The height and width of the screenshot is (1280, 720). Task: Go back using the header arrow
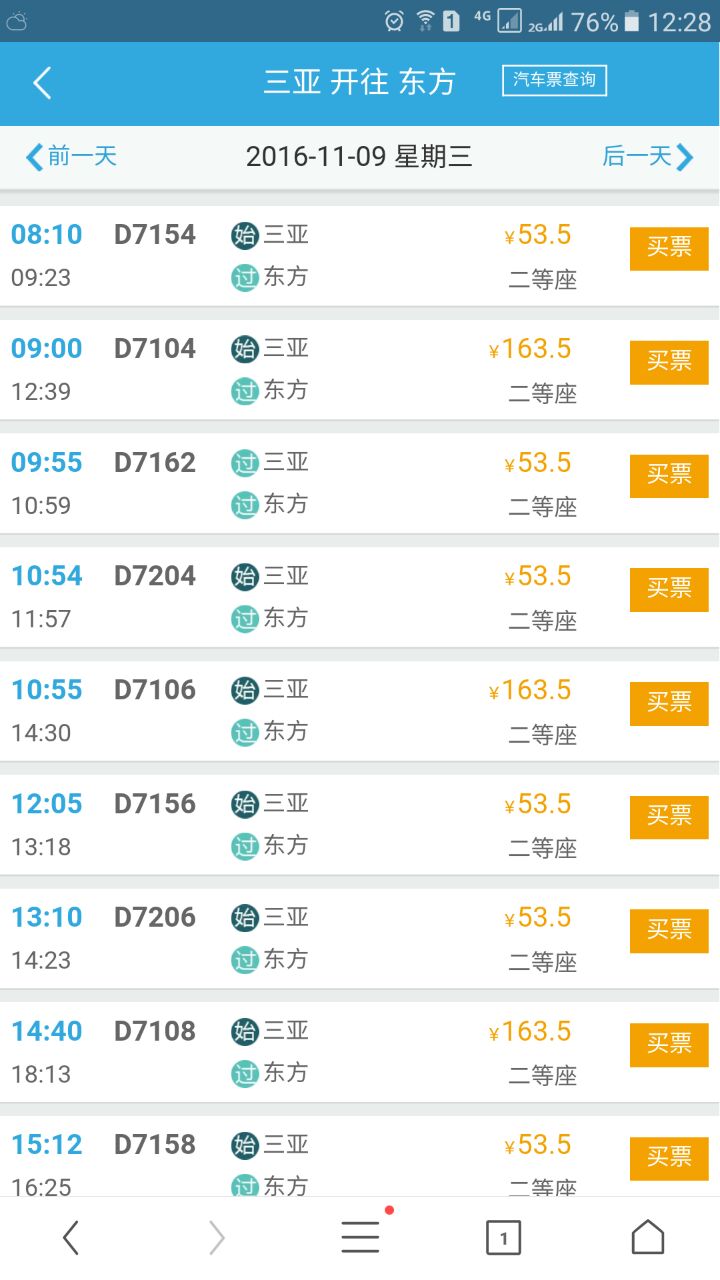[x=42, y=83]
